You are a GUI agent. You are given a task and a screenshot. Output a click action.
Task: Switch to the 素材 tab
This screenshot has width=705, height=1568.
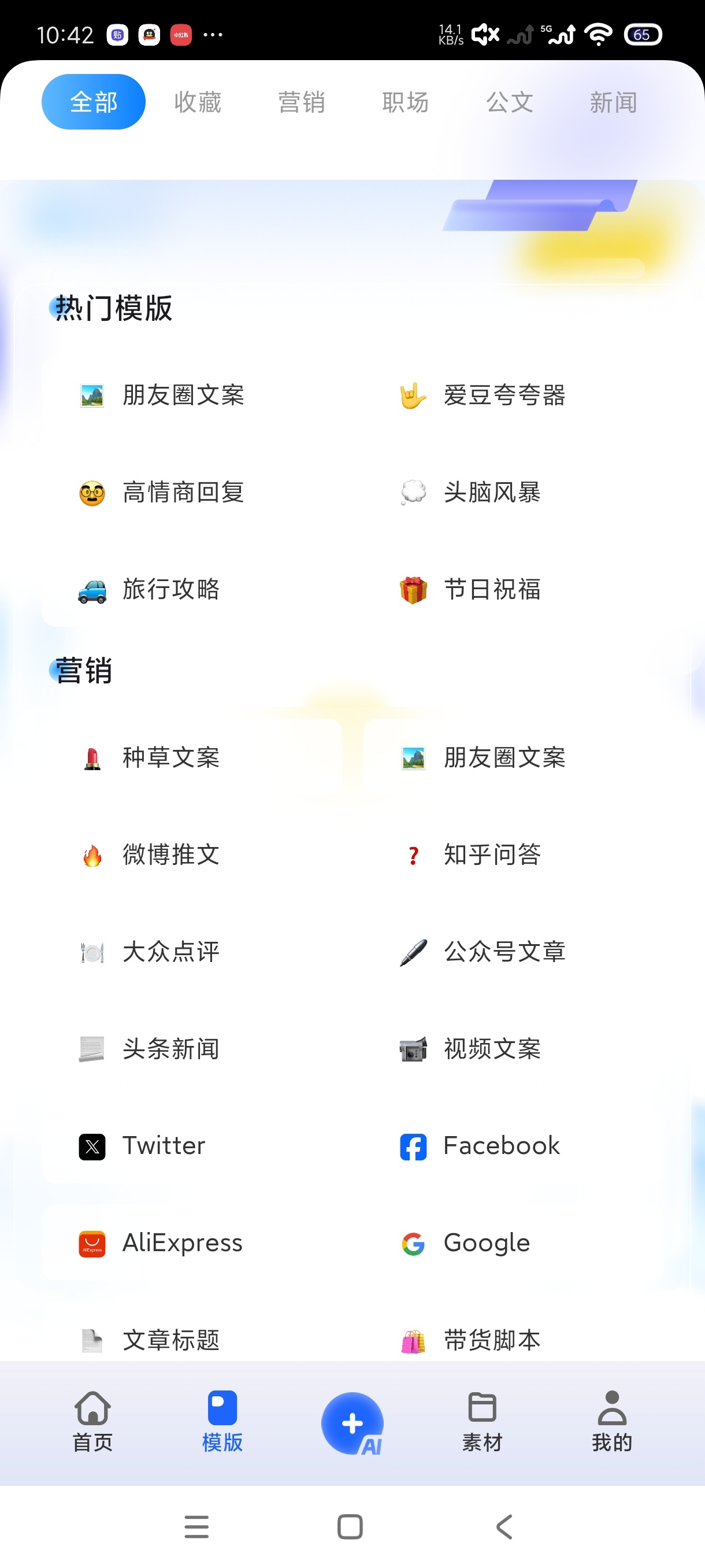[482, 1421]
